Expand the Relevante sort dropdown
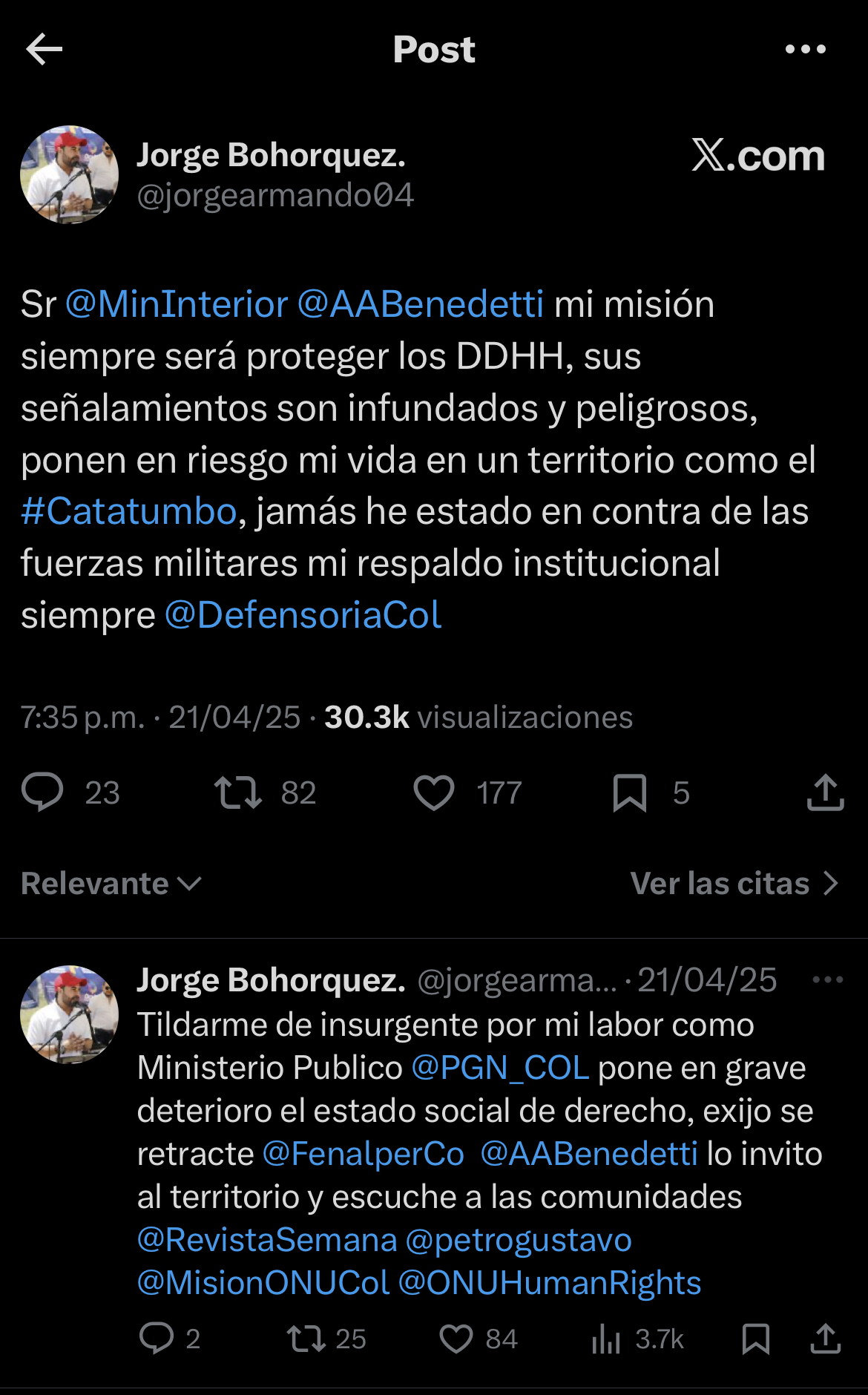The image size is (868, 1395). point(111,884)
